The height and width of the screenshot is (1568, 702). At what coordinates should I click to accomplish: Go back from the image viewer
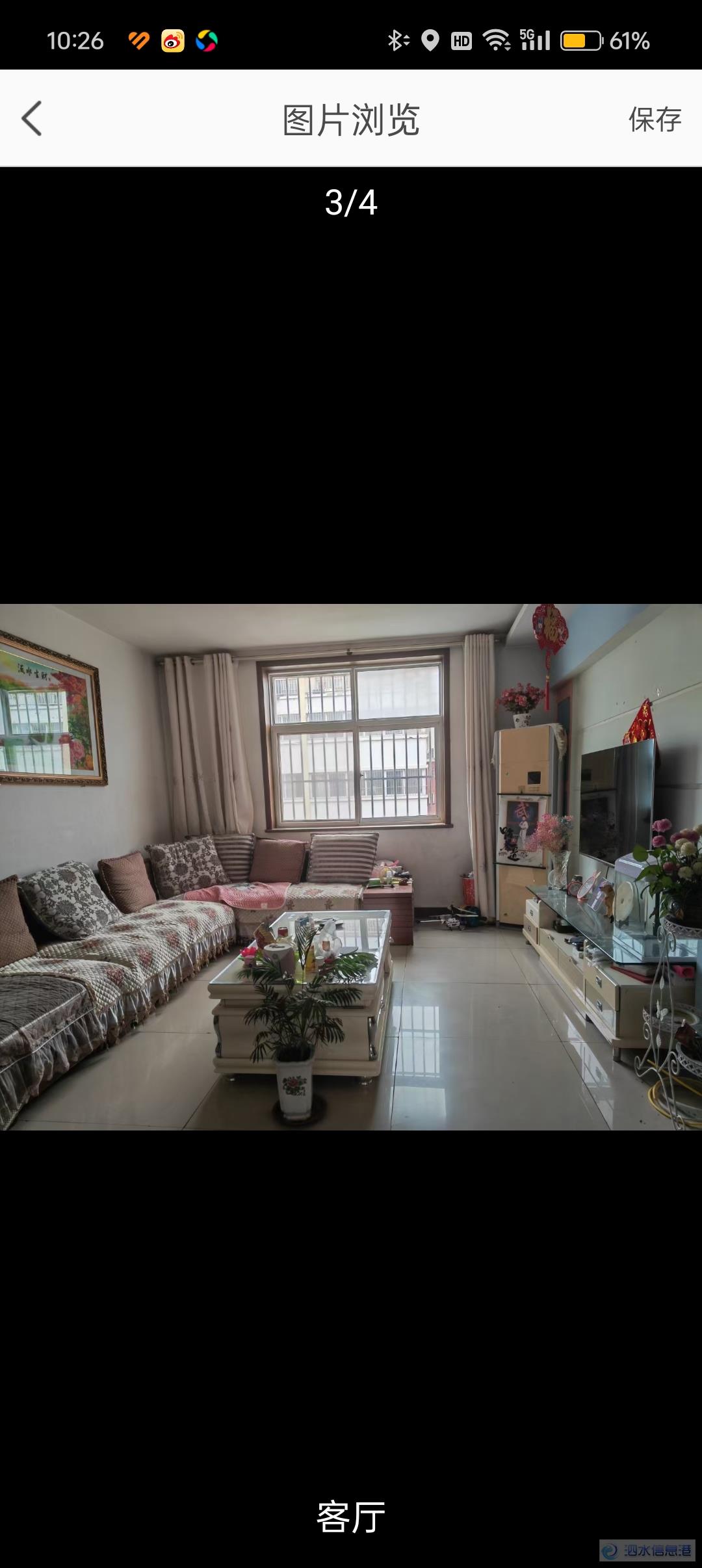click(x=31, y=118)
